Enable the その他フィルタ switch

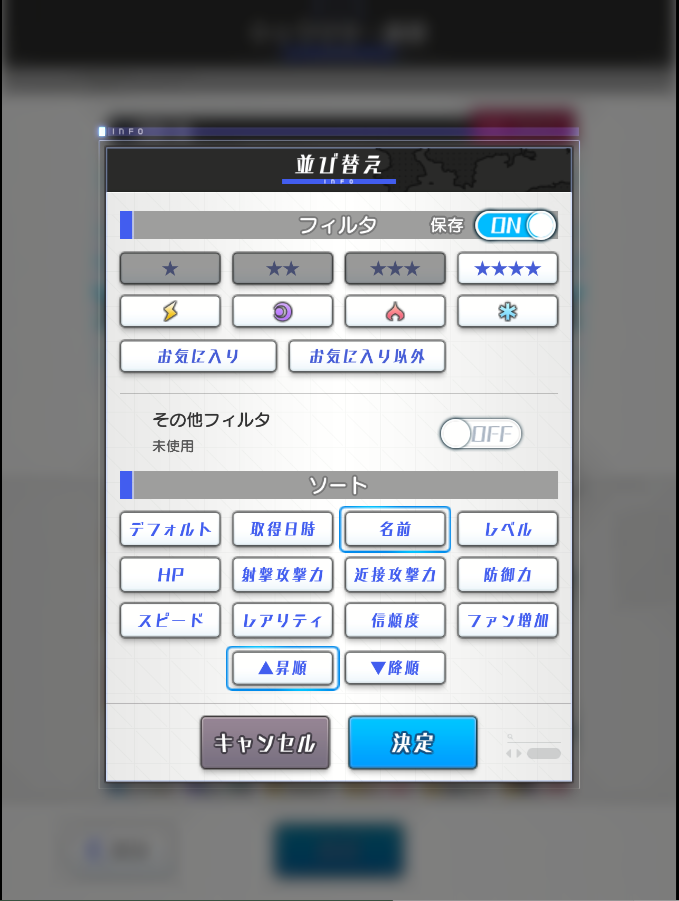click(481, 434)
